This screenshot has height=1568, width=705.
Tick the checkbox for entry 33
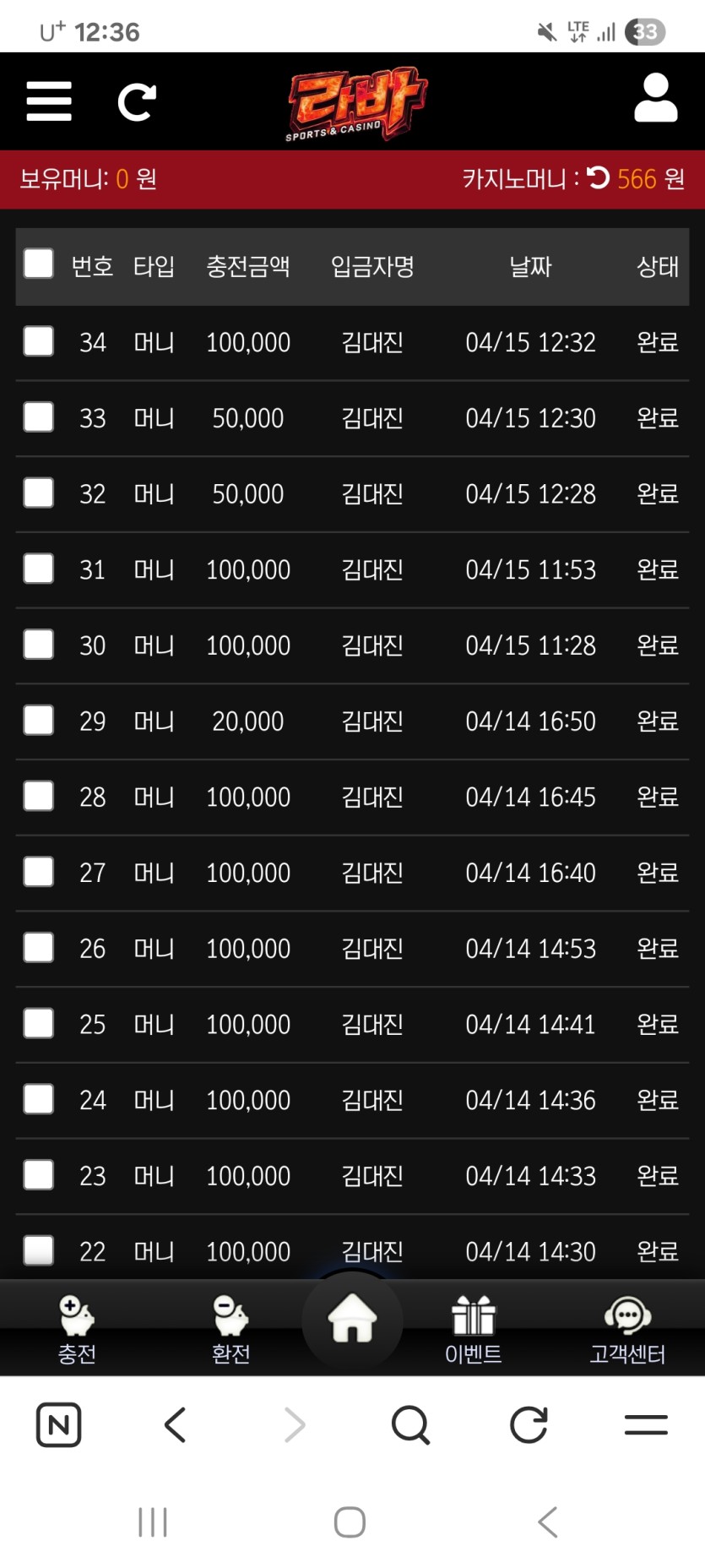tap(39, 417)
